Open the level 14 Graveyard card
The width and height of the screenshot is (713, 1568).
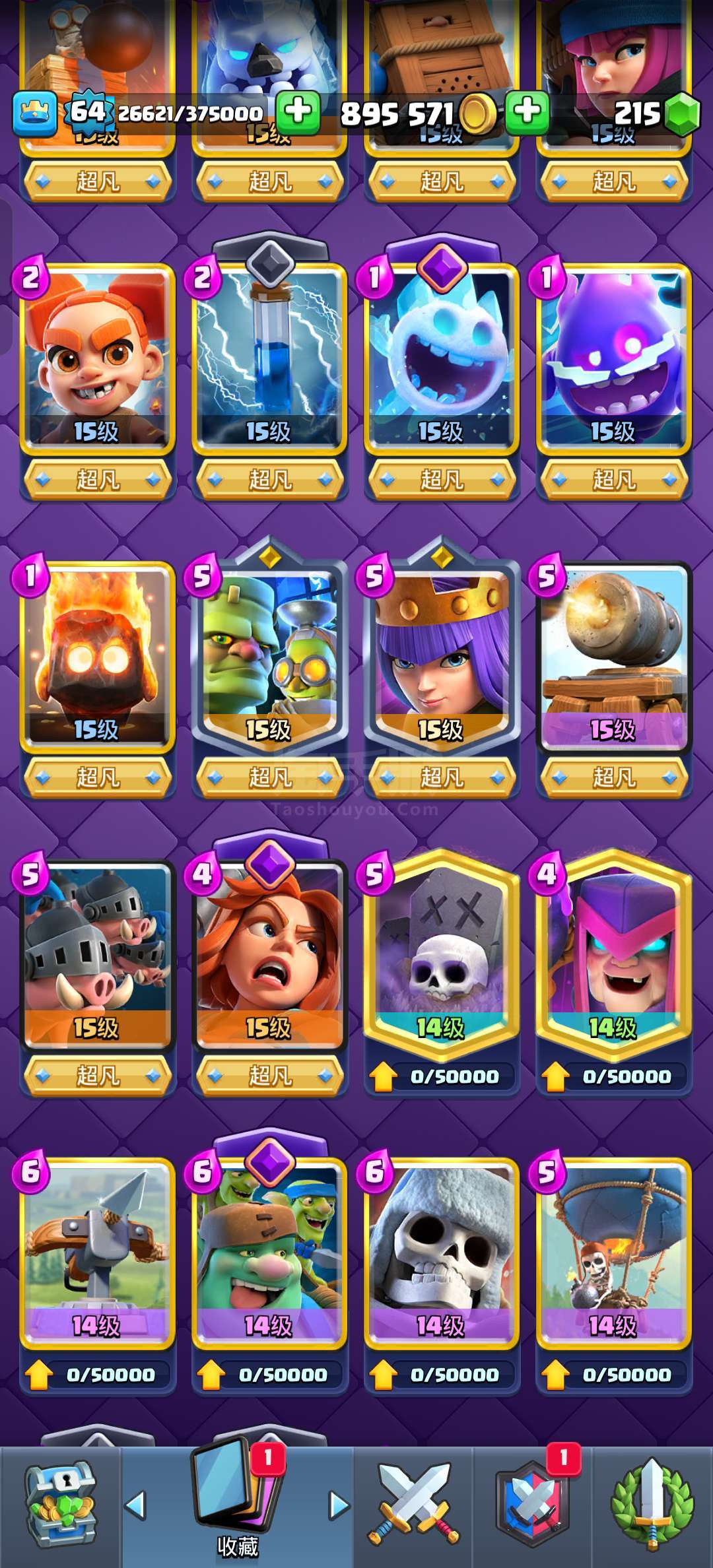tap(441, 954)
